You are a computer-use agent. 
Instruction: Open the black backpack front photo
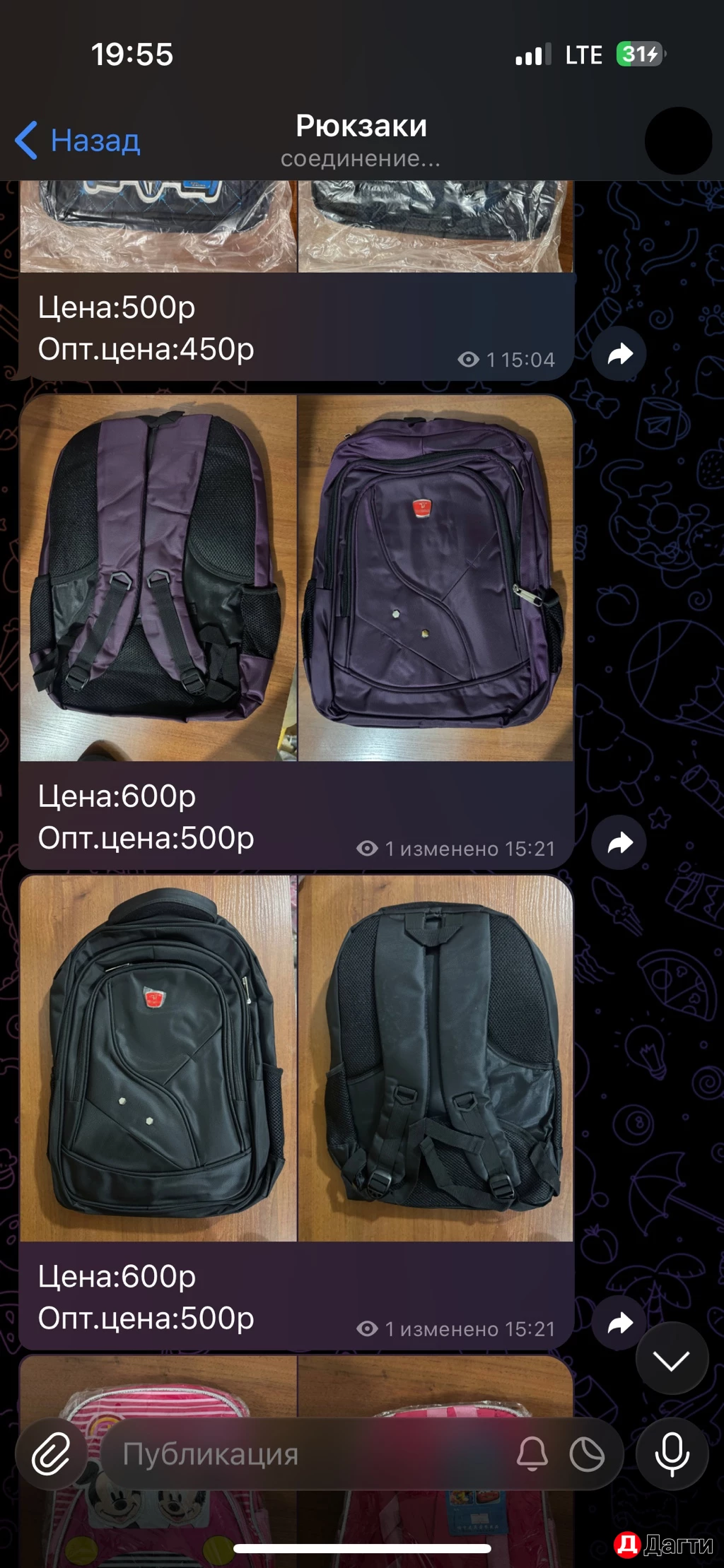click(x=158, y=1058)
